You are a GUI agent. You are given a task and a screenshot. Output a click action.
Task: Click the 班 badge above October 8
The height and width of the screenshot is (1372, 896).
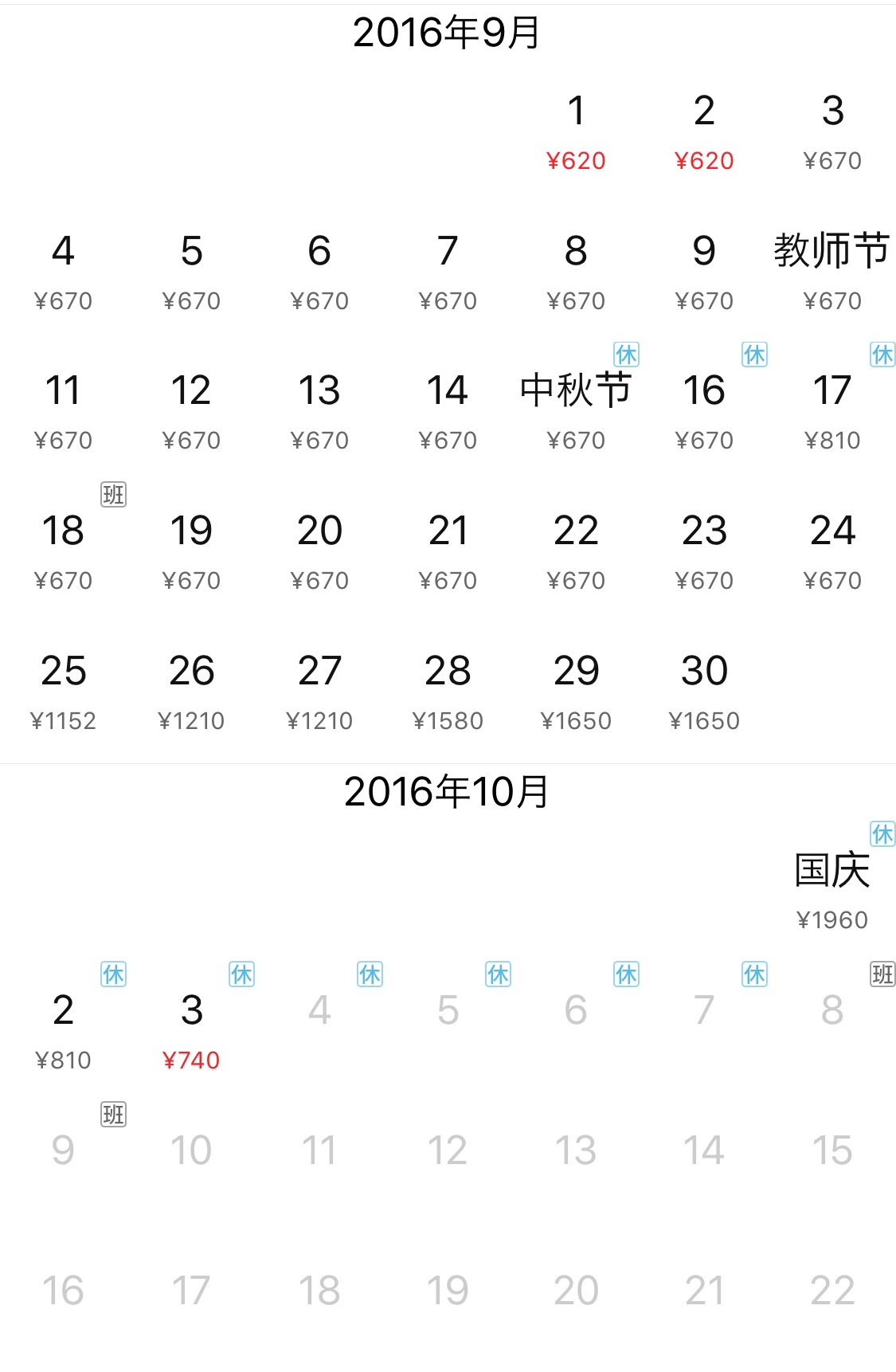coord(882,974)
